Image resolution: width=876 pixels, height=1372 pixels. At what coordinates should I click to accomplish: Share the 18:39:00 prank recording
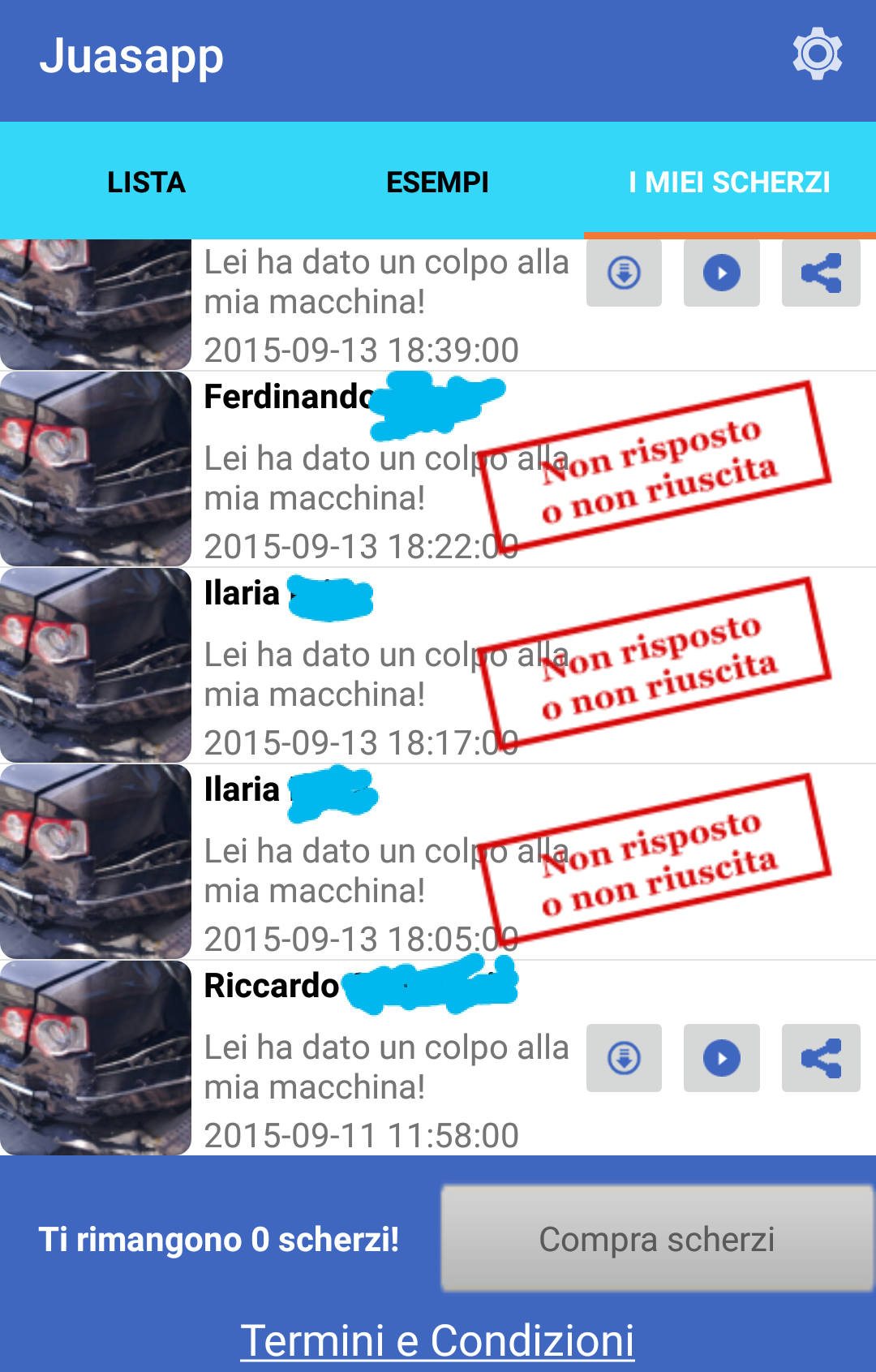click(x=820, y=273)
